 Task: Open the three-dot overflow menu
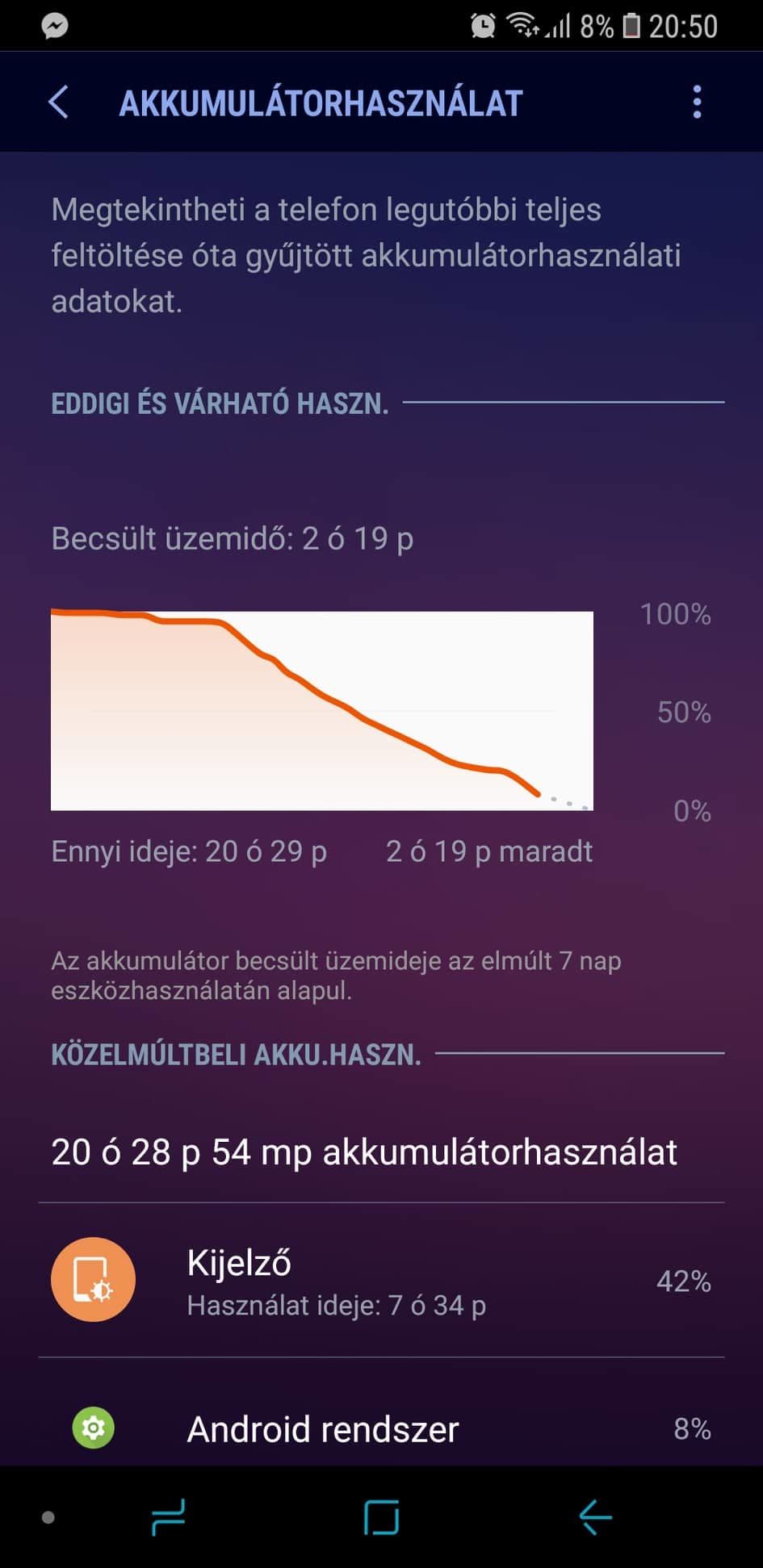coord(697,103)
